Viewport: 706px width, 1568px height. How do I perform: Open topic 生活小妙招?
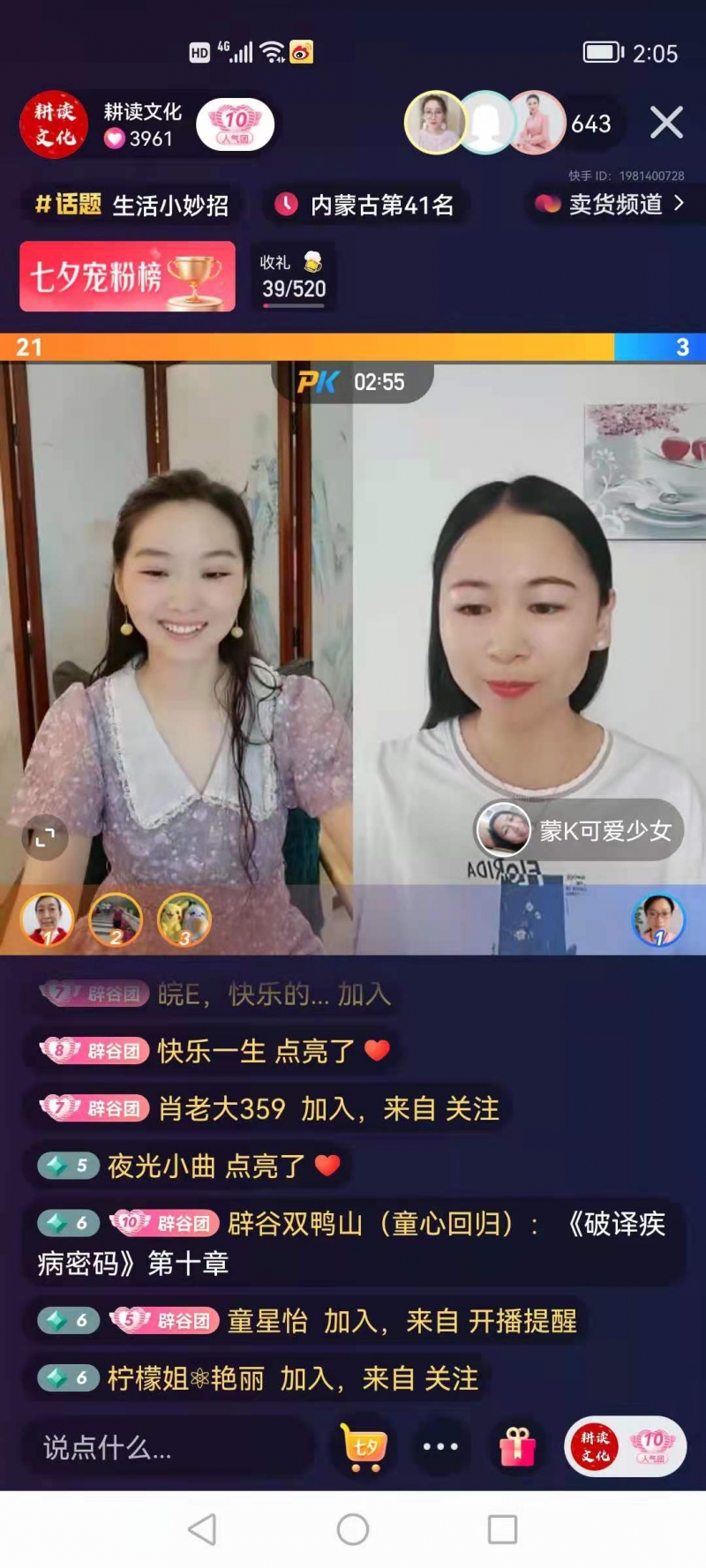pos(132,205)
